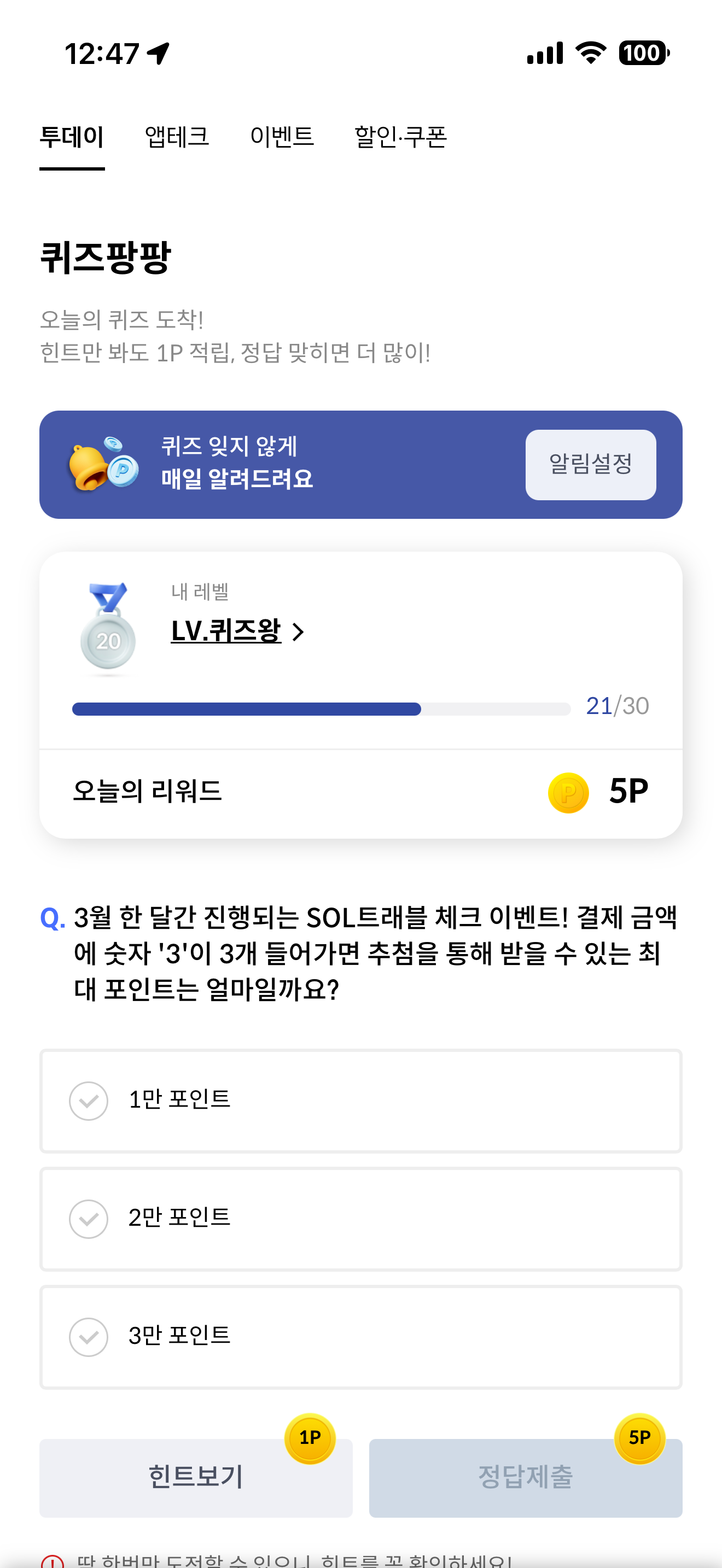722x1568 pixels.
Task: Switch to the 앱테크 tab
Action: point(177,136)
